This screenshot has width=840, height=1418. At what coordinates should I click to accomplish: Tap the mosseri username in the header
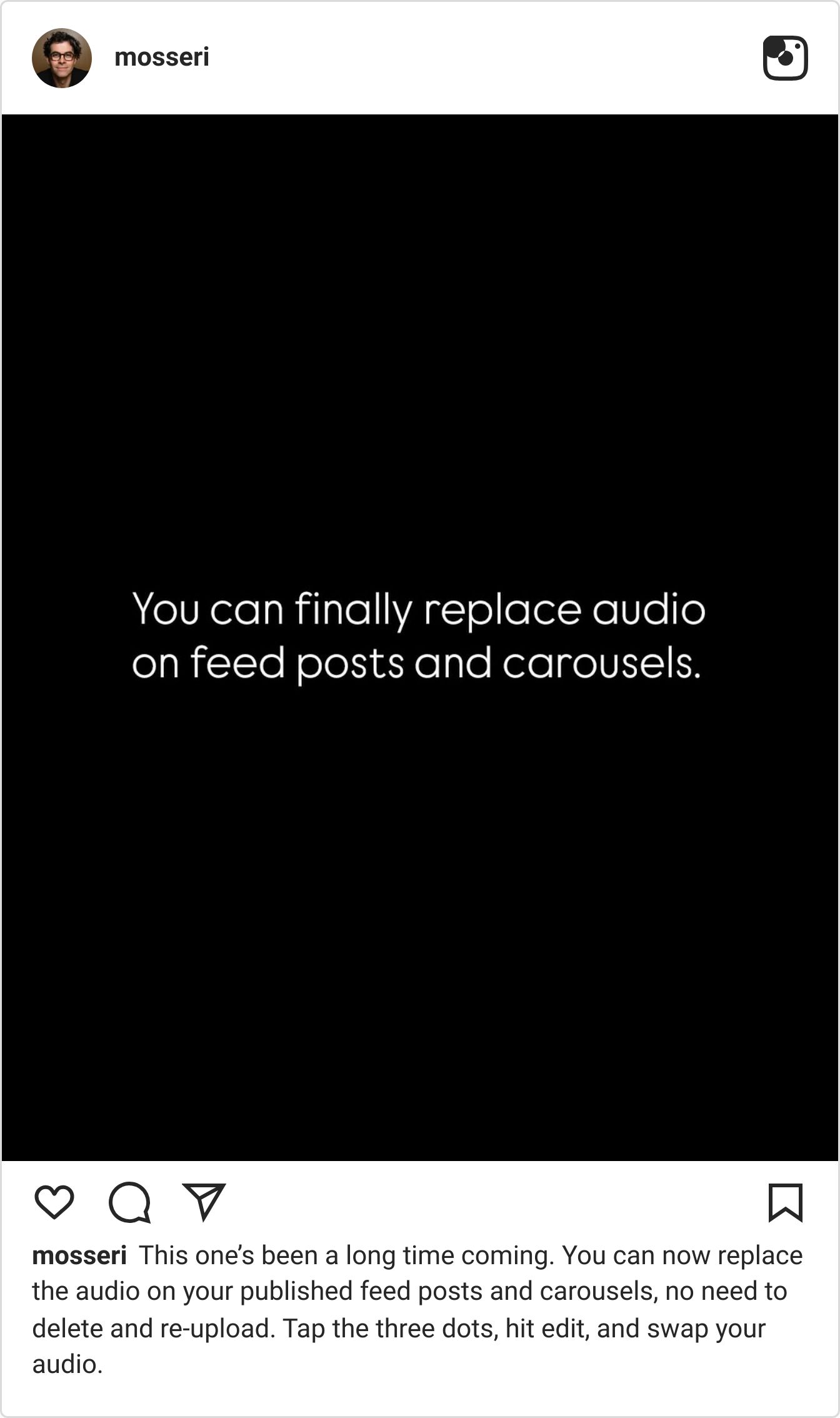[162, 58]
